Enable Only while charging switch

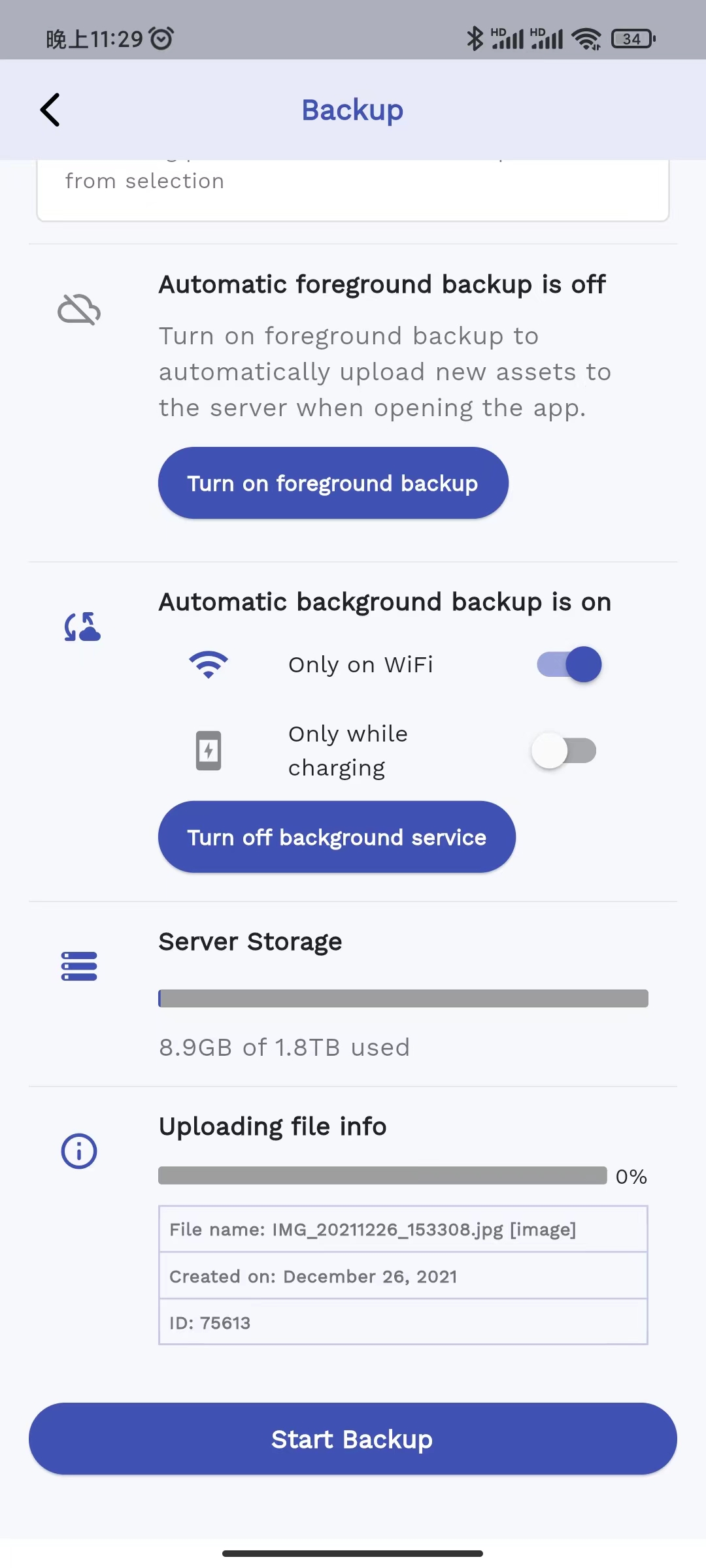tap(563, 751)
